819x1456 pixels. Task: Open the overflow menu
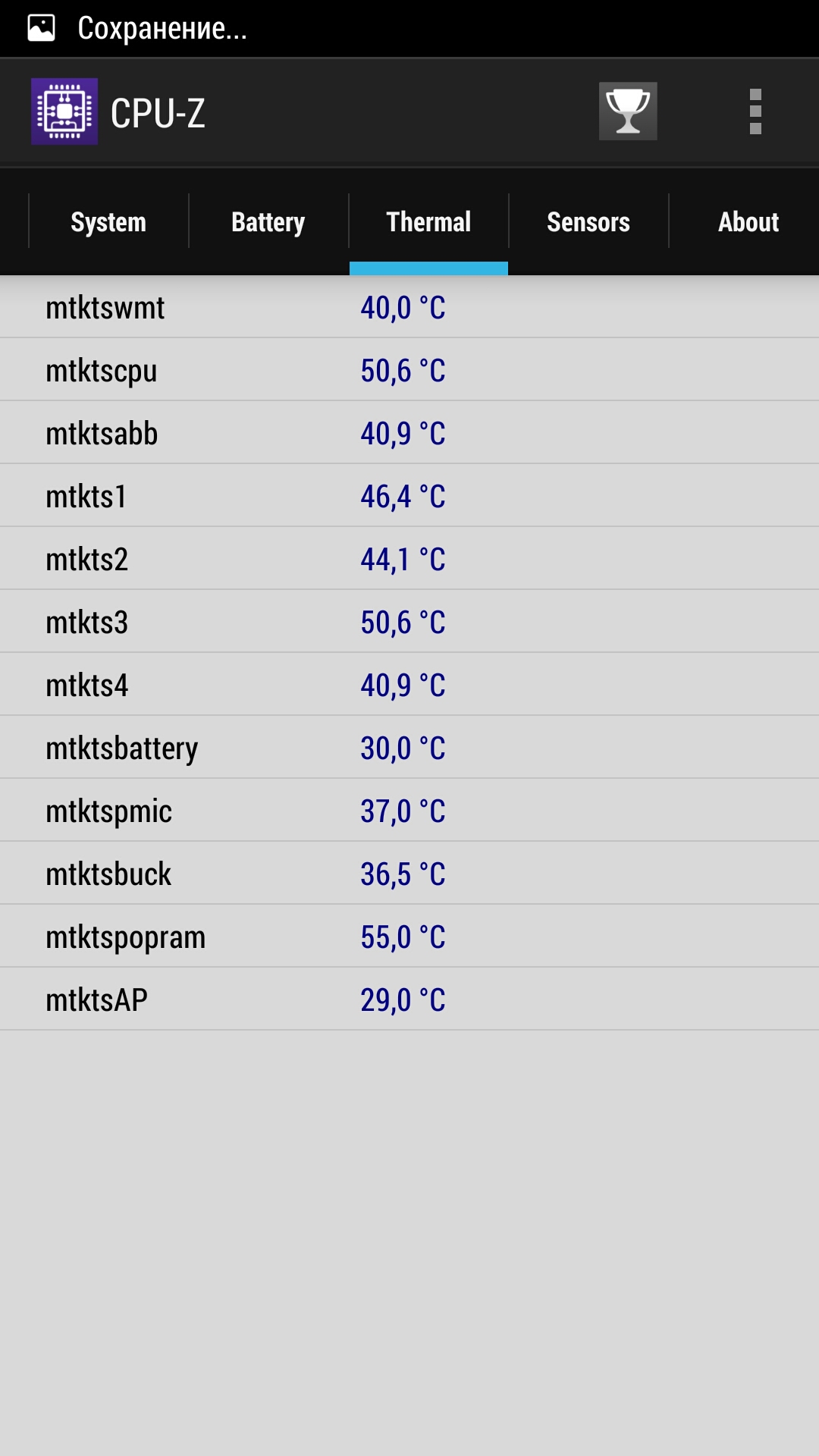tap(755, 111)
